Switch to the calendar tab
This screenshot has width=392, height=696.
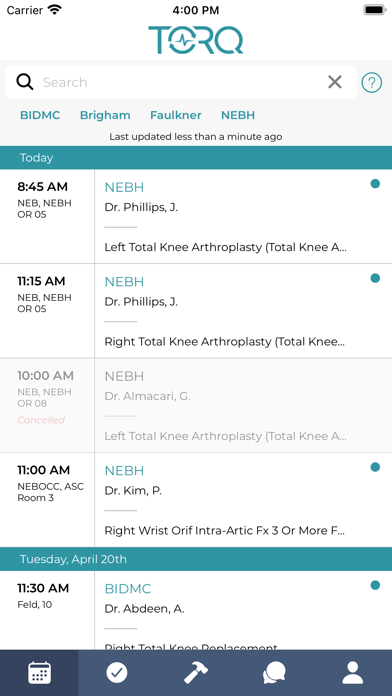(x=39, y=673)
